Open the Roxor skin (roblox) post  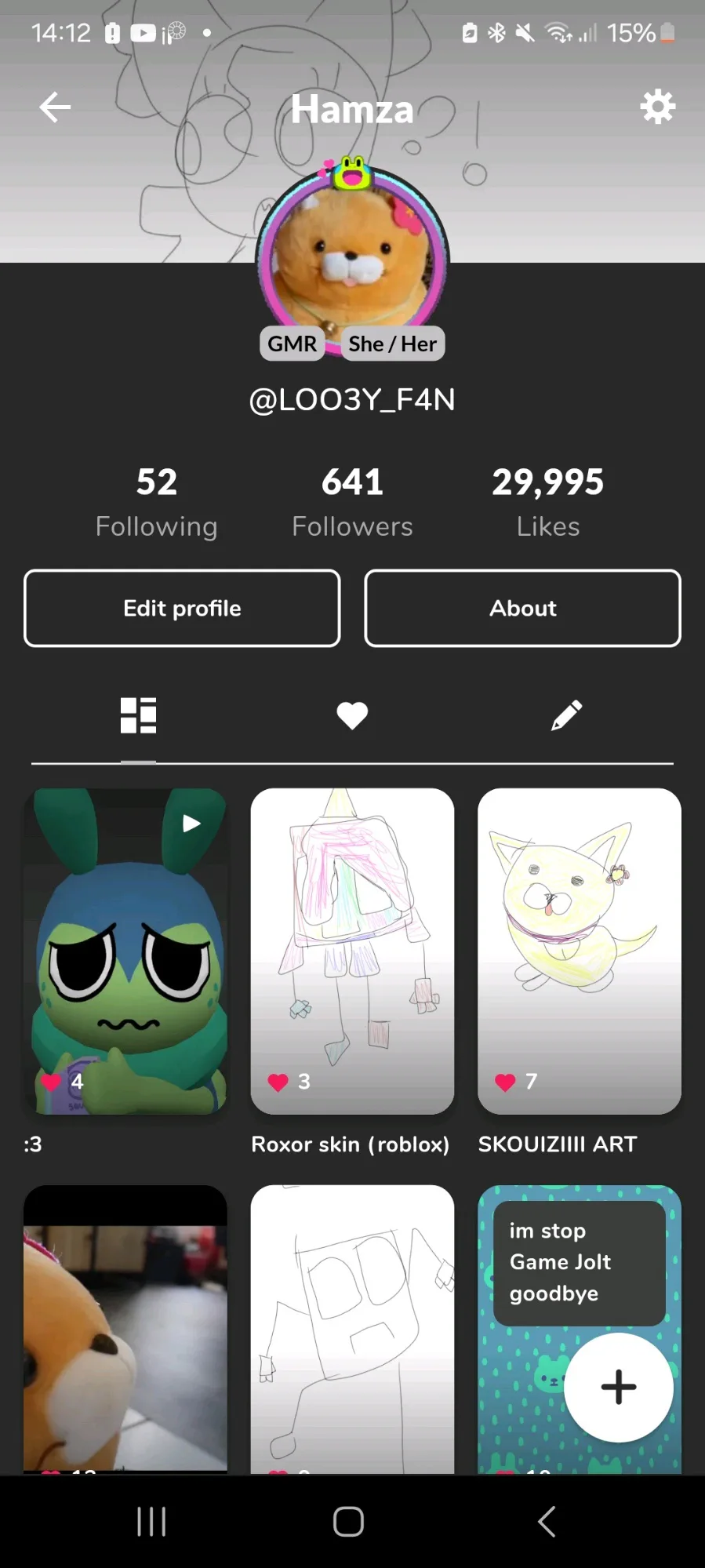tap(352, 951)
